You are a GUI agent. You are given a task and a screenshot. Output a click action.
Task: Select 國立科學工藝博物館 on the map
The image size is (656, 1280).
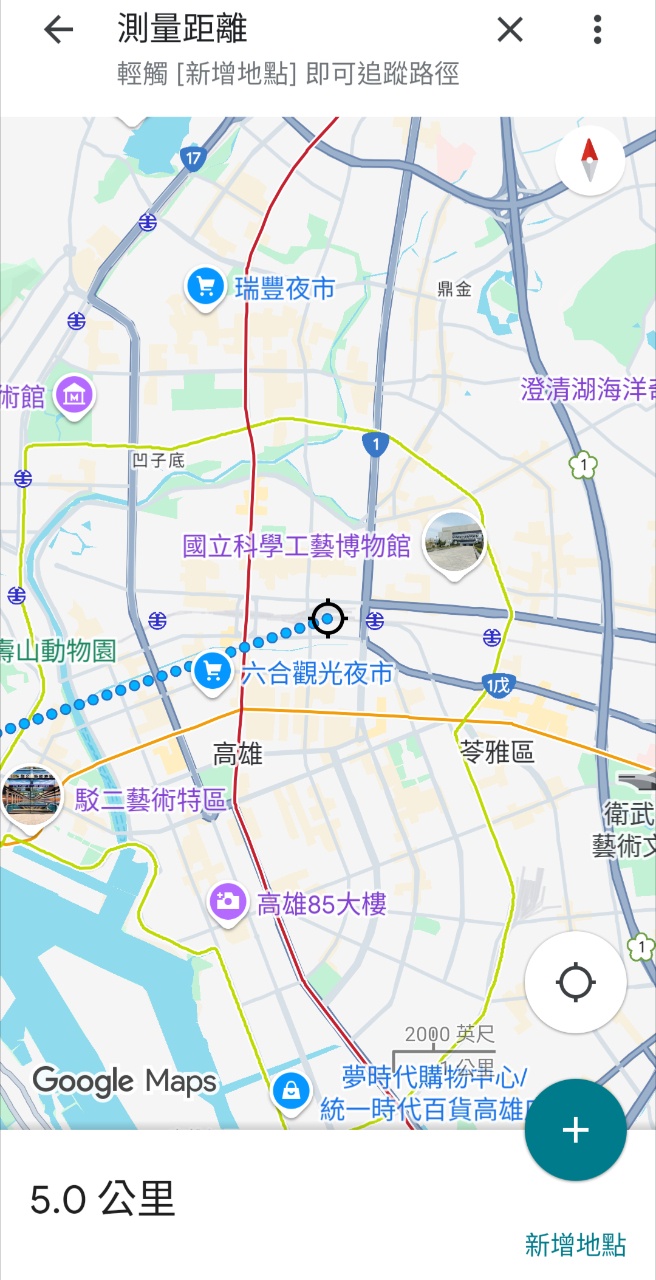pos(454,544)
